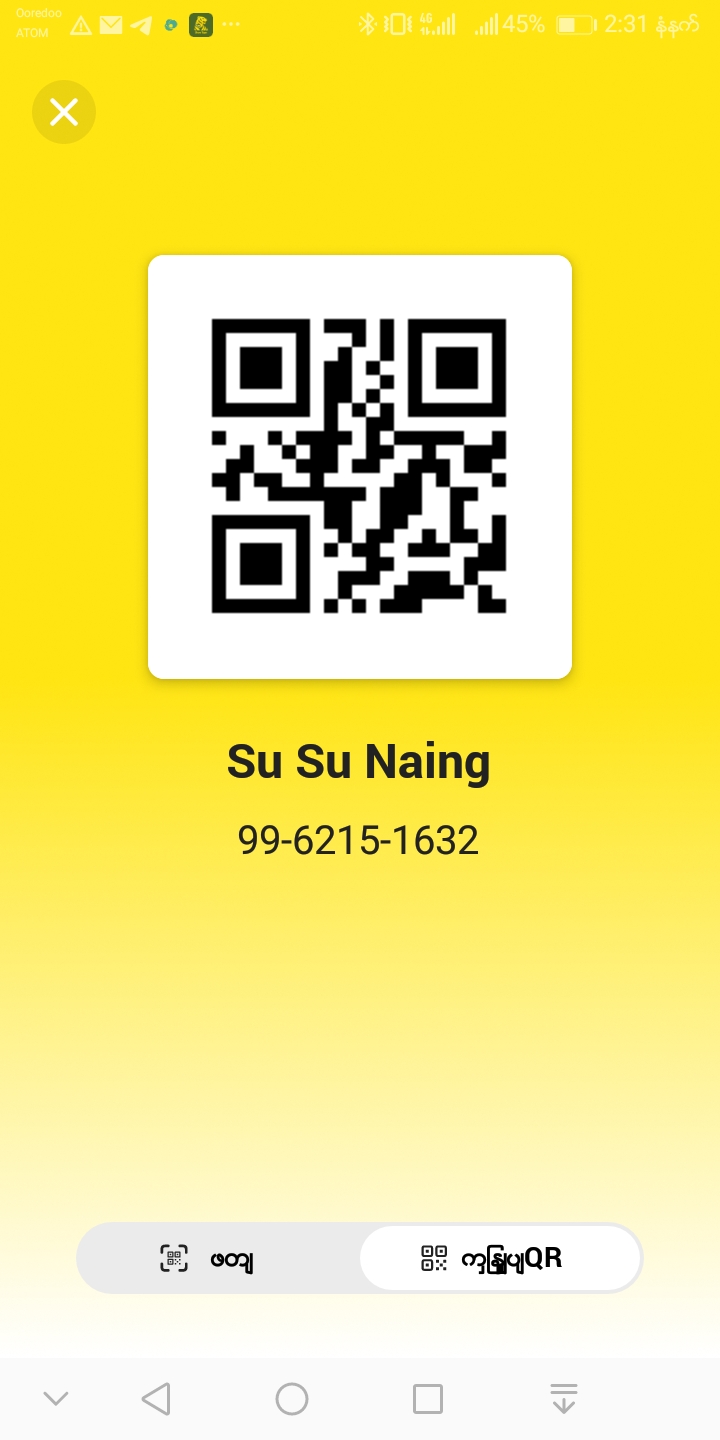The height and width of the screenshot is (1440, 720).
Task: Pull down the notification panel icon
Action: pyautogui.click(x=564, y=1399)
